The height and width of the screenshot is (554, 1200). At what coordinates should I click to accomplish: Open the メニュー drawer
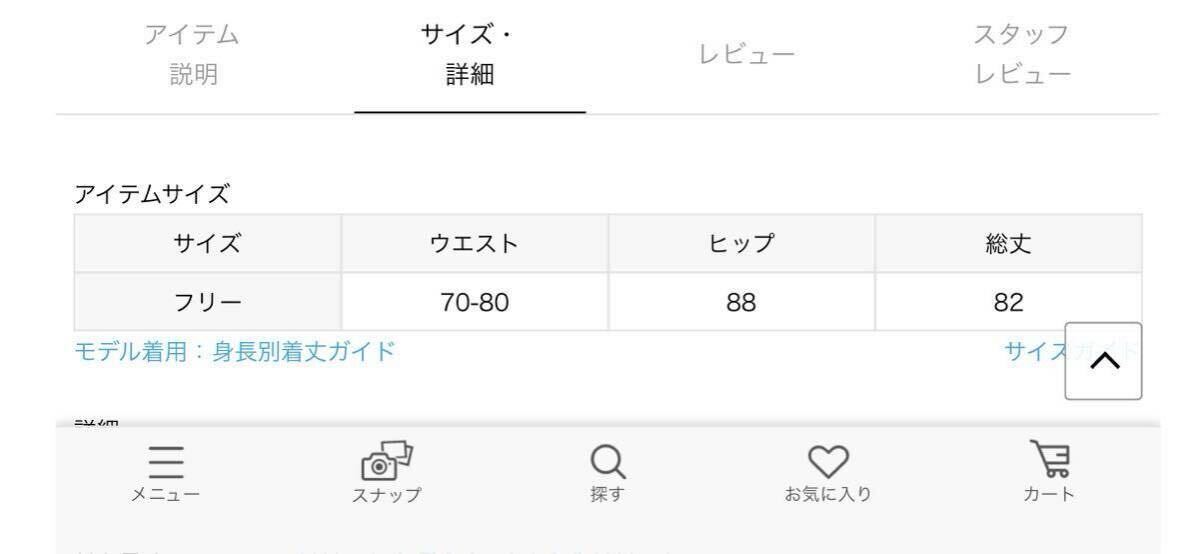(165, 473)
